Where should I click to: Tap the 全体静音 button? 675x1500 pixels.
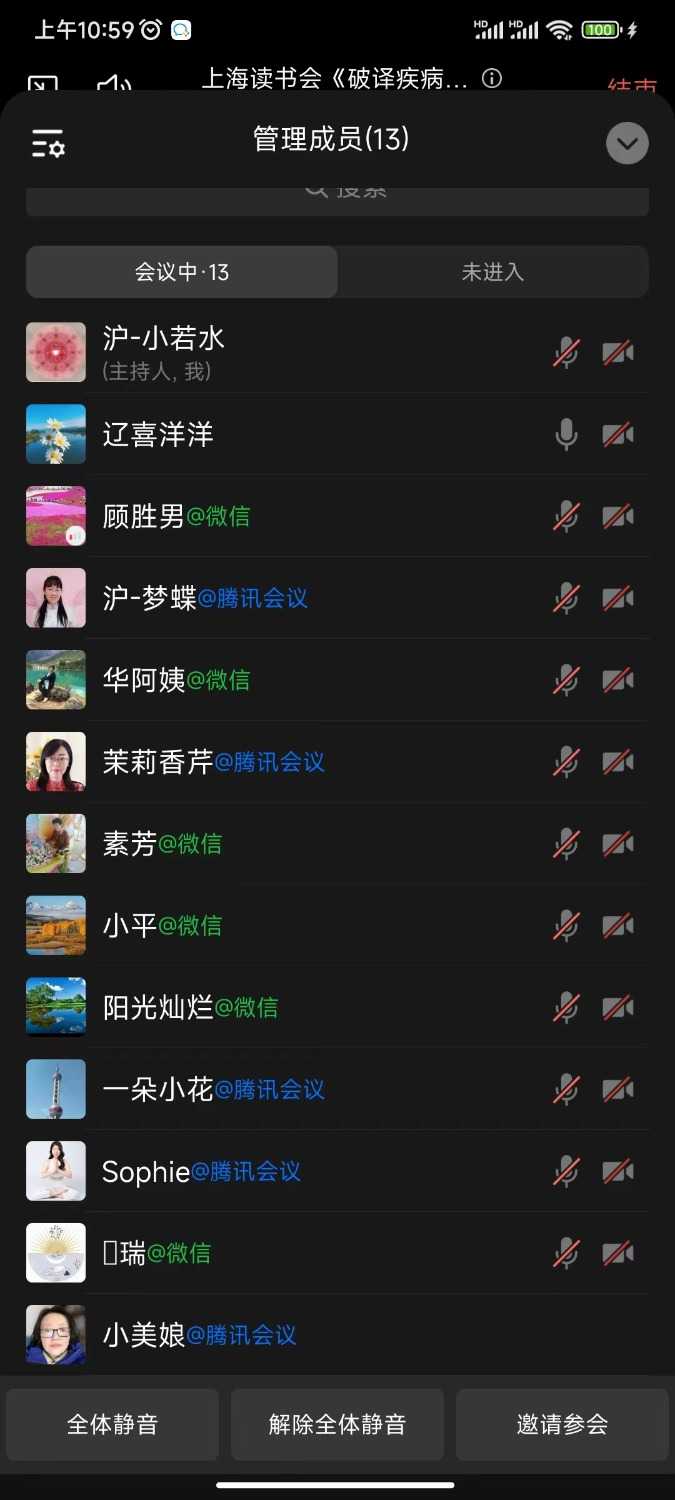tap(112, 1424)
